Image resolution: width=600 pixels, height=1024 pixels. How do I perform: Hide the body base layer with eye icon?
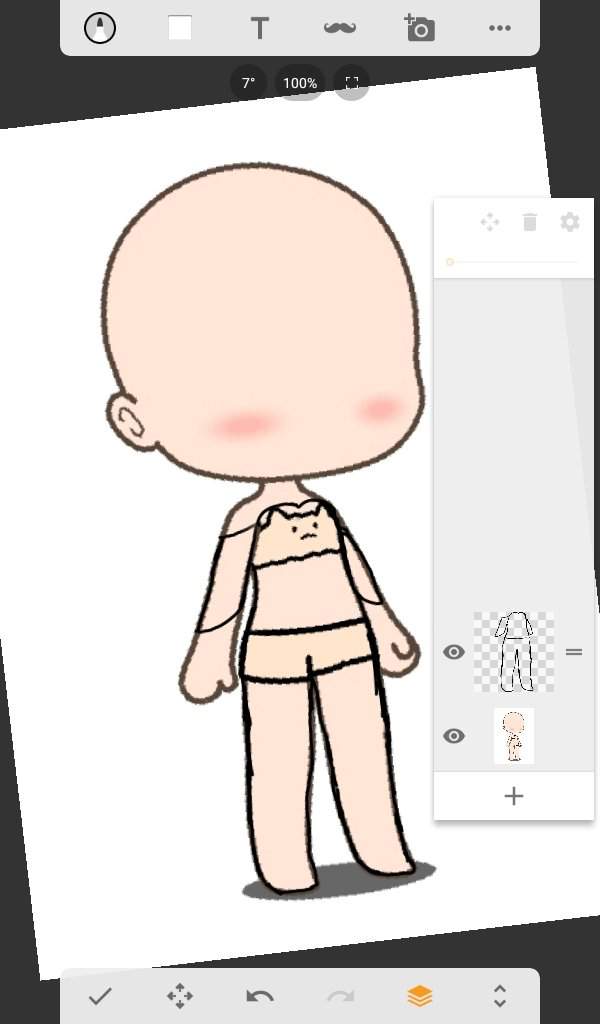click(x=454, y=736)
